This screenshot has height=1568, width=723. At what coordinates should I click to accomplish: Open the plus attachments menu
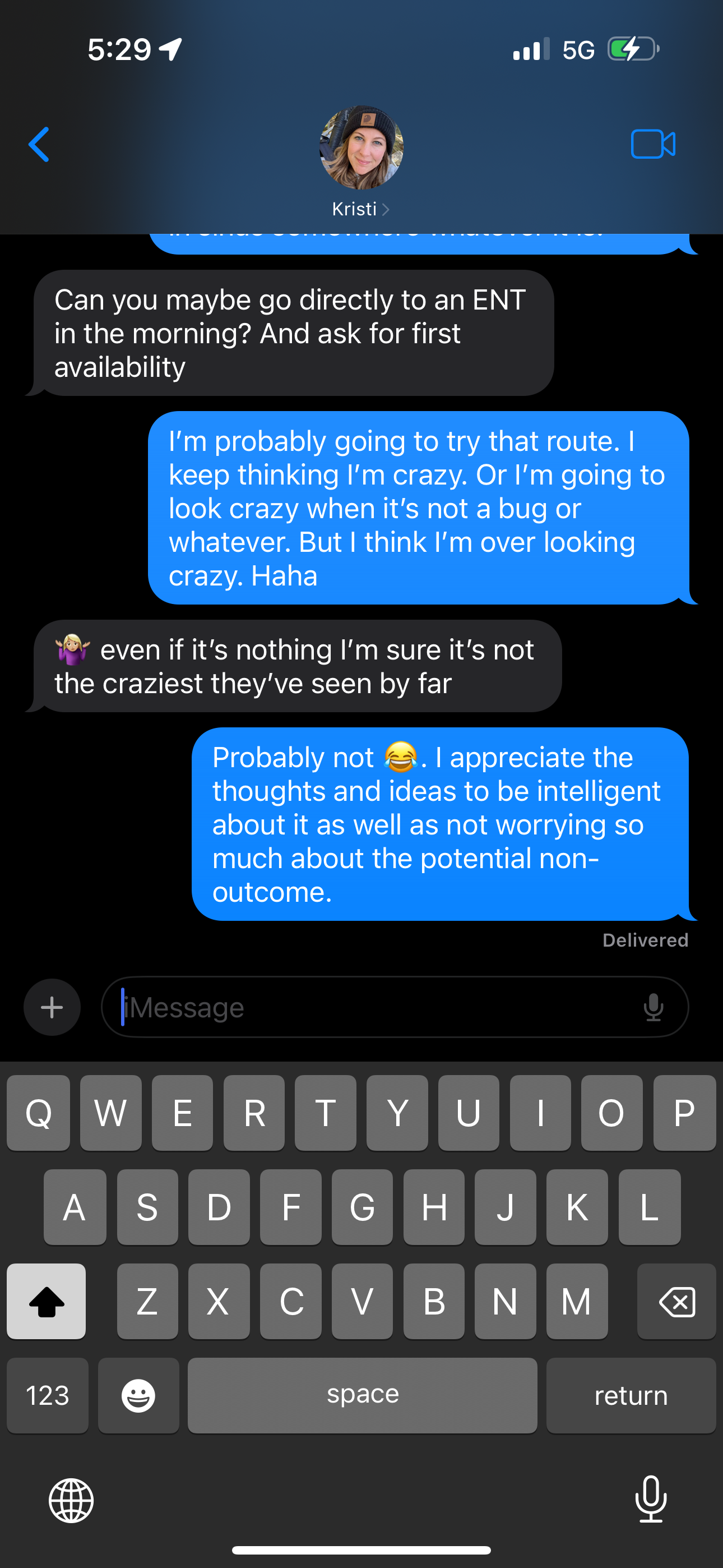point(52,1007)
